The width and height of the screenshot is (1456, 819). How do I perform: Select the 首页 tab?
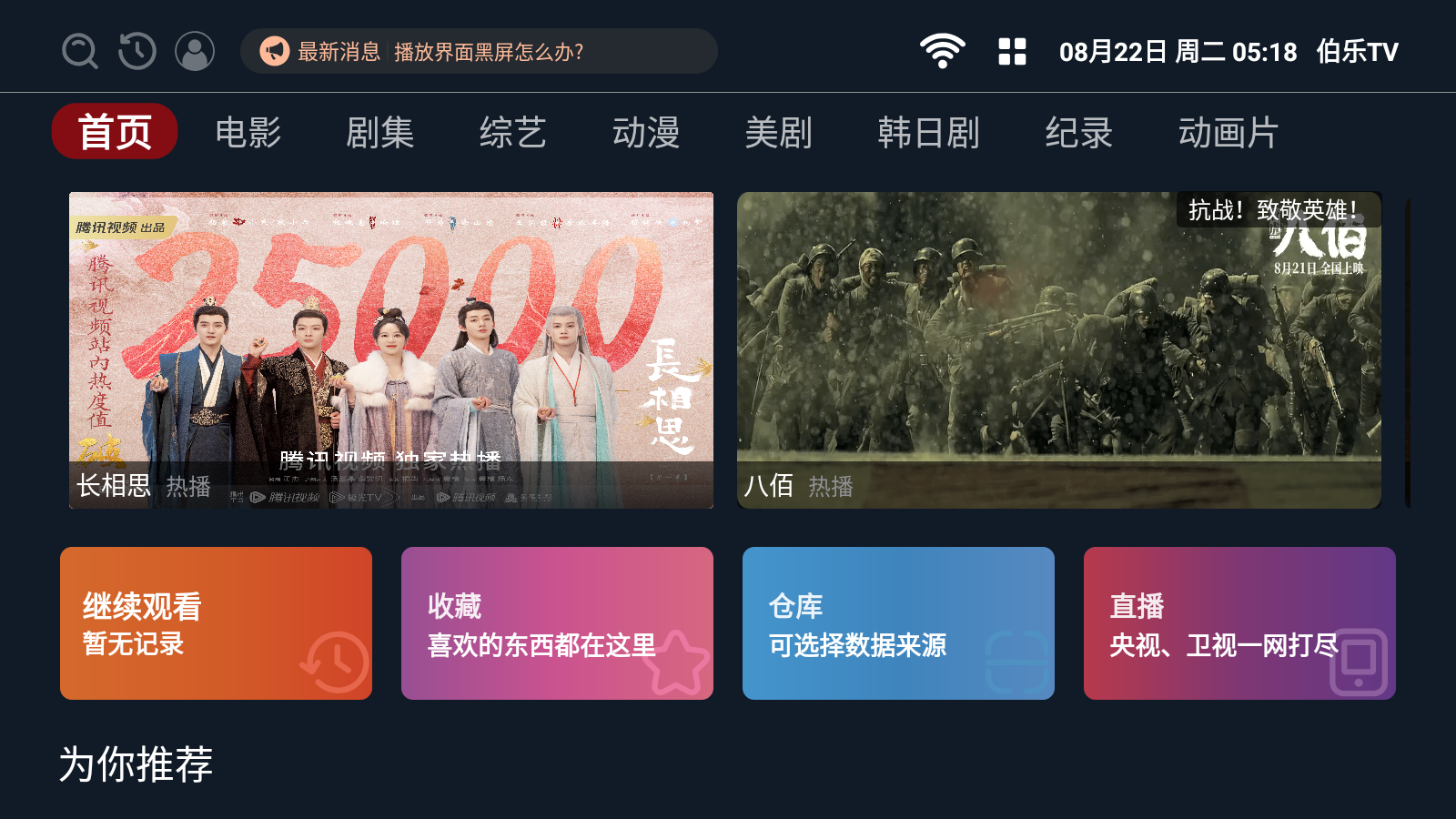pos(115,132)
